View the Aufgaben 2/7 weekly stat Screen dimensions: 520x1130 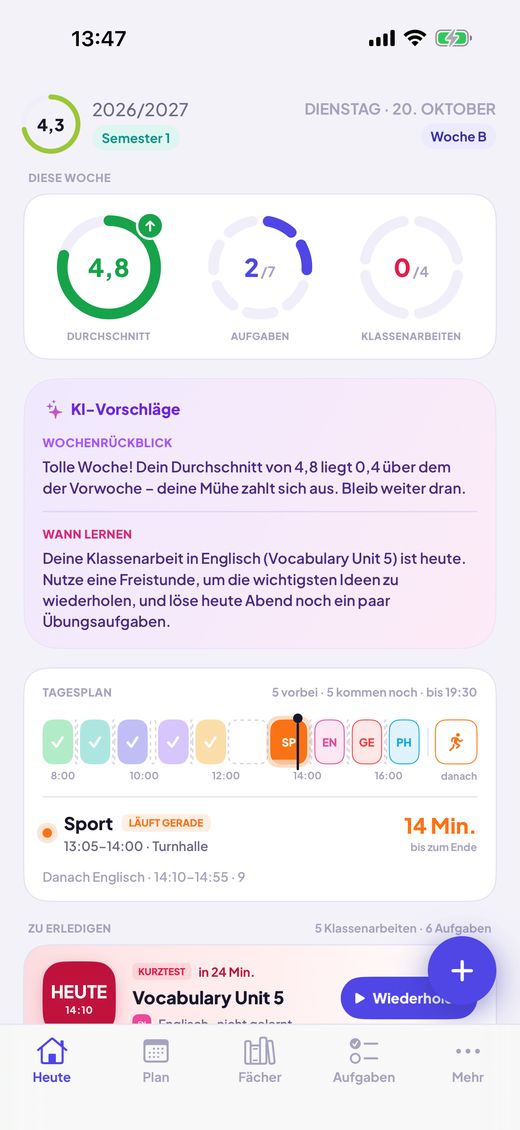[x=260, y=277]
